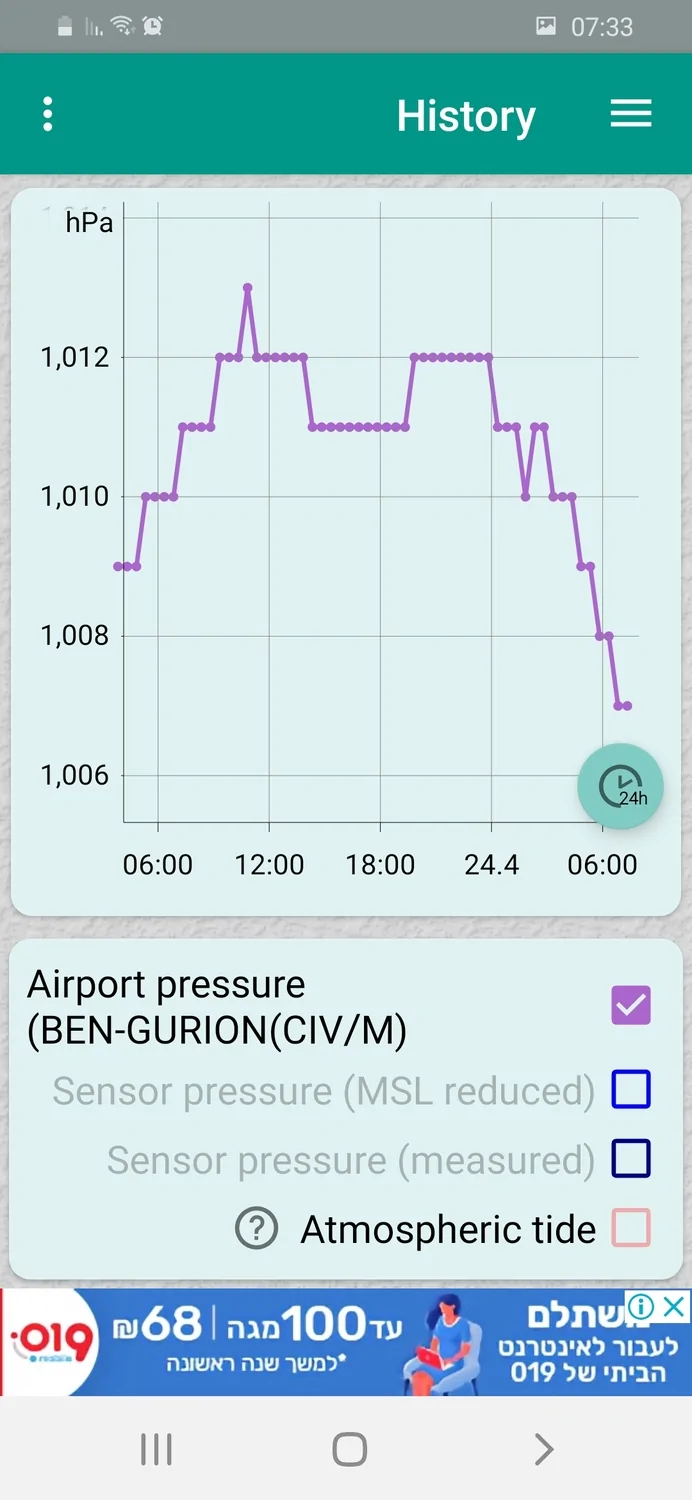Viewport: 692px width, 1500px height.
Task: Check the Atmospheric tide checkbox
Action: tap(631, 1227)
